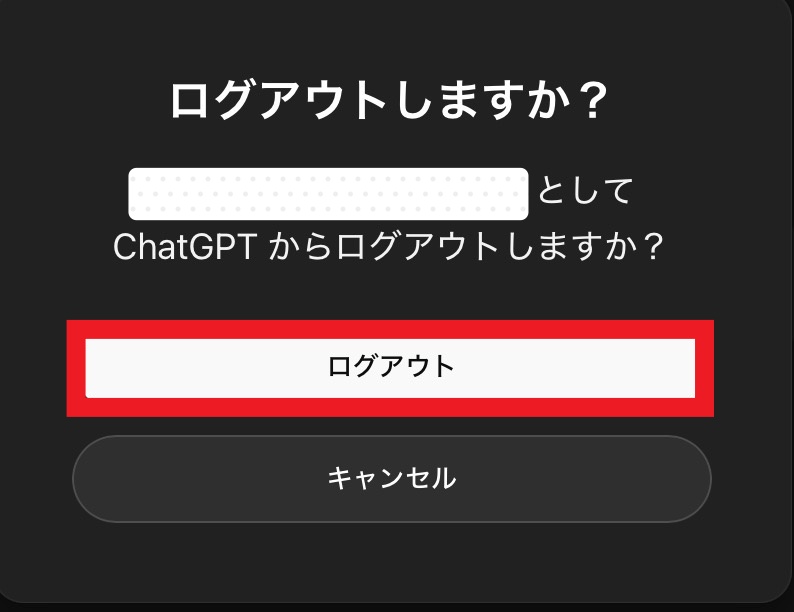Viewport: 794px width, 612px height.
Task: Dismiss the dialog via キャンセル
Action: click(391, 478)
